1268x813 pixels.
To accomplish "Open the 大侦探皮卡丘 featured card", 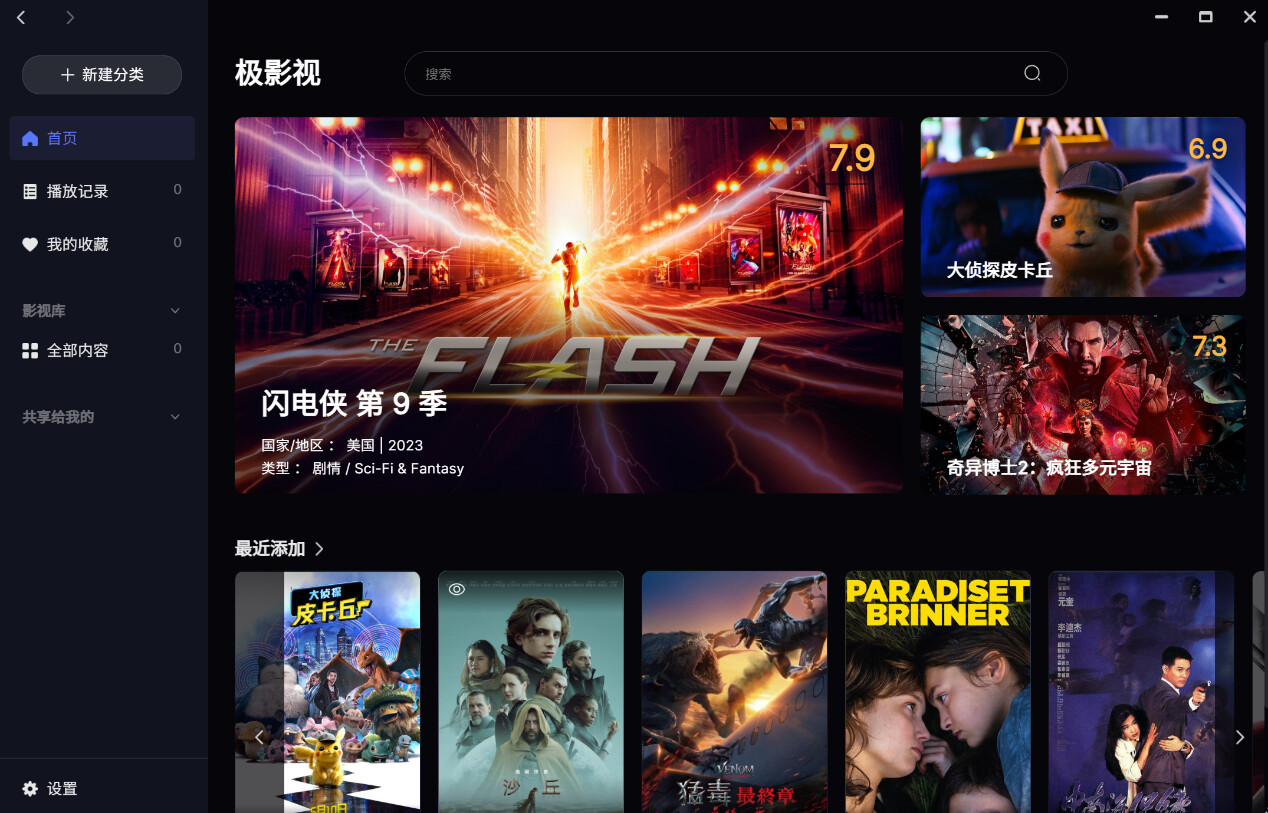I will (x=1082, y=207).
